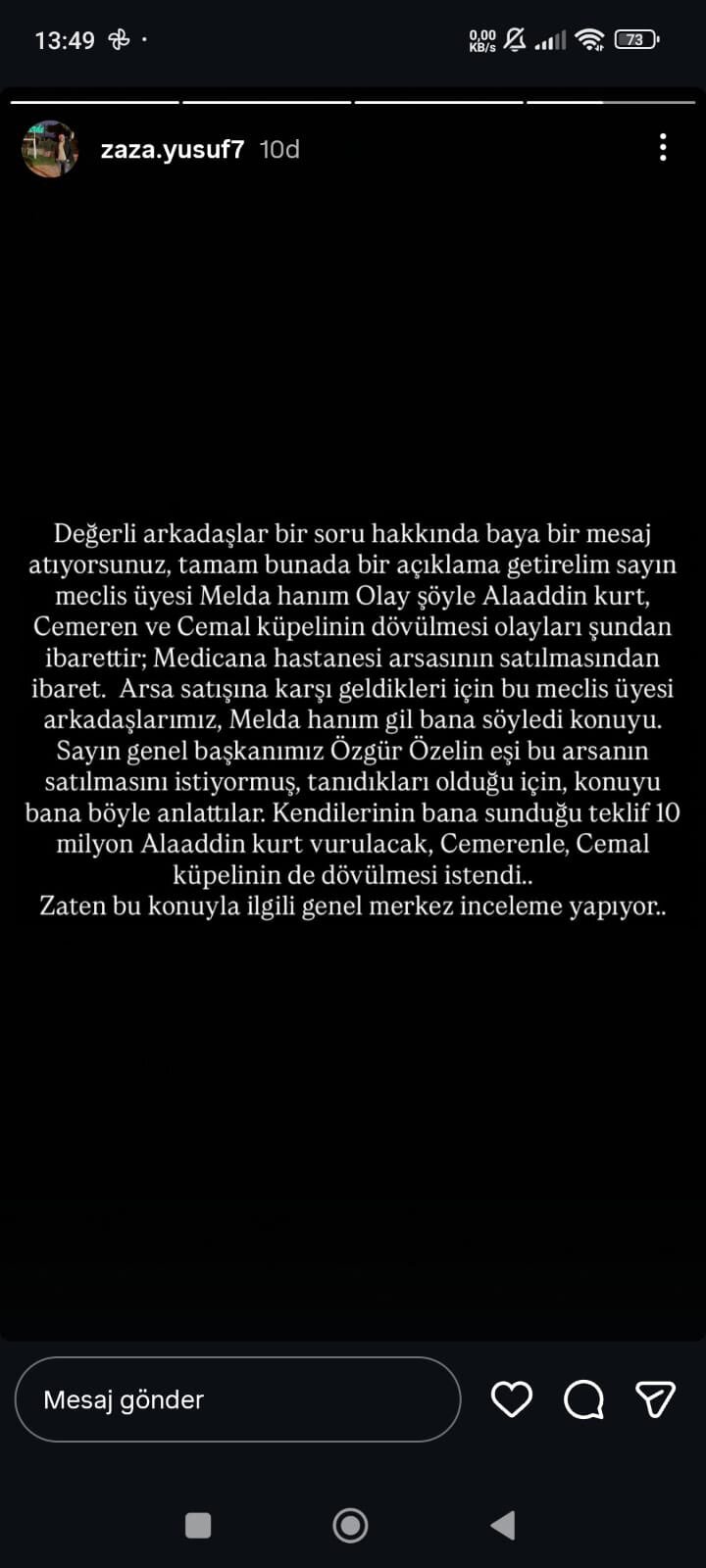This screenshot has width=706, height=1568.
Task: Tap the zaza.yusuf7 username
Action: tap(173, 149)
